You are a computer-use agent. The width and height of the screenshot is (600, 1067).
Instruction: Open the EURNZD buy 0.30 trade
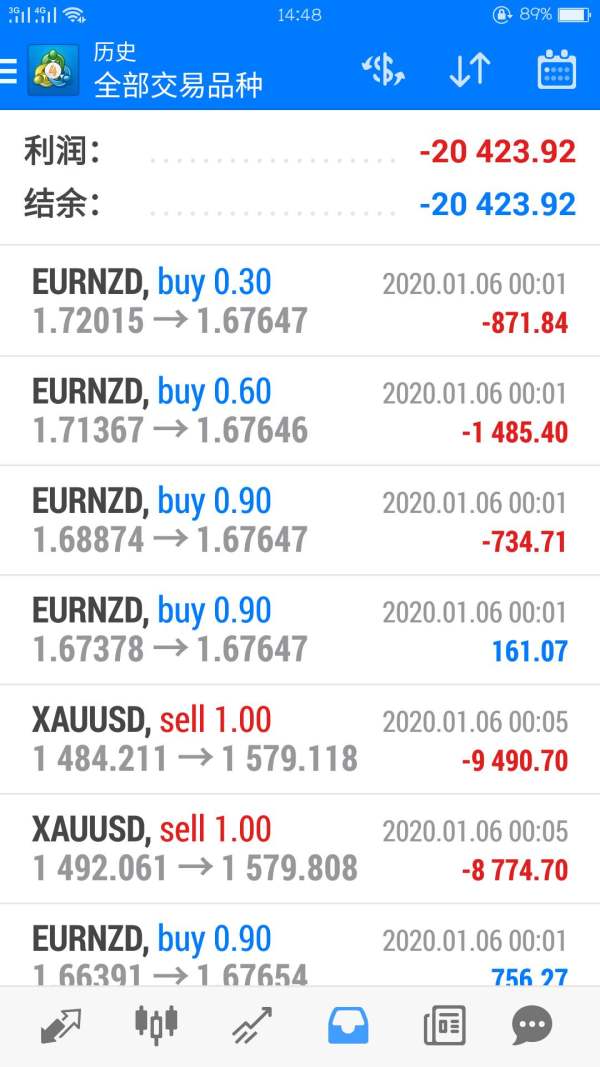tap(300, 301)
